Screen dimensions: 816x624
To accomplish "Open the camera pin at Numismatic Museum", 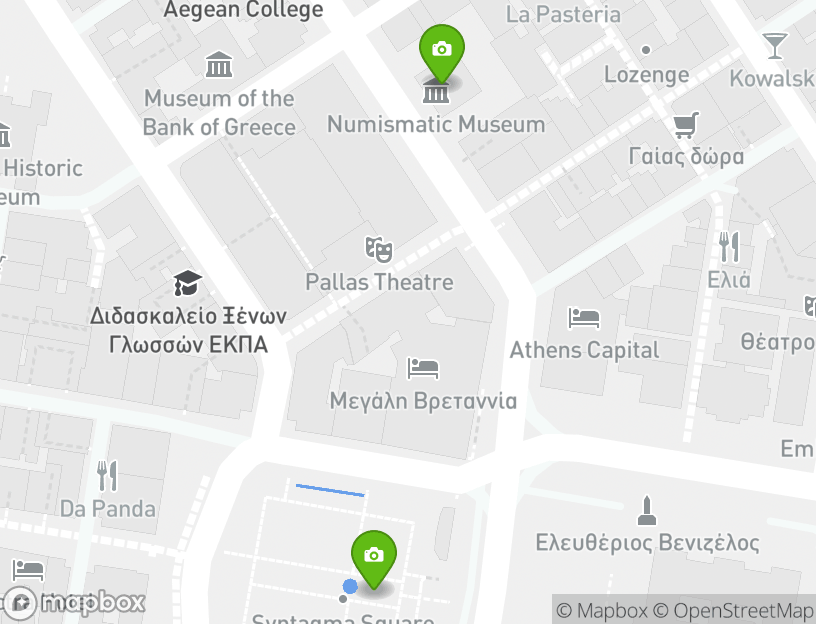I will (441, 50).
